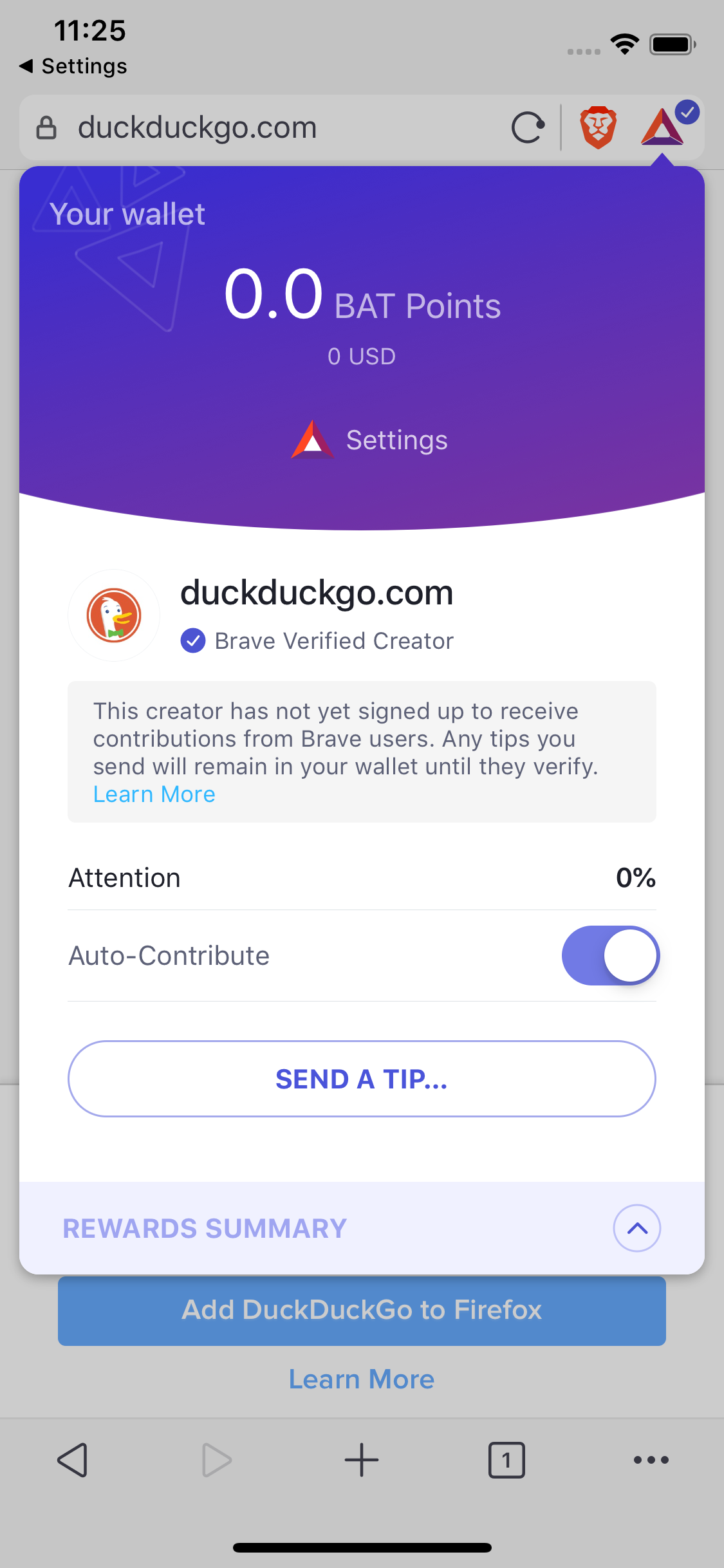Open the browser overflow menu
This screenshot has width=724, height=1568.
(x=651, y=1460)
